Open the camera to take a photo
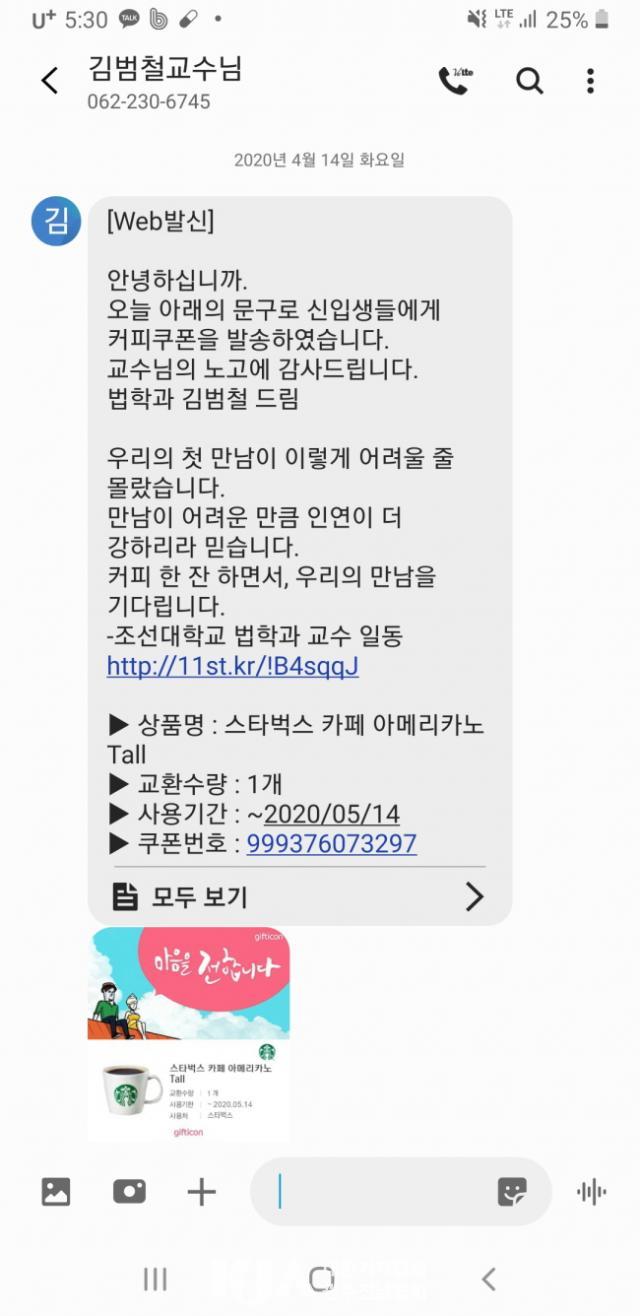 click(x=129, y=1191)
